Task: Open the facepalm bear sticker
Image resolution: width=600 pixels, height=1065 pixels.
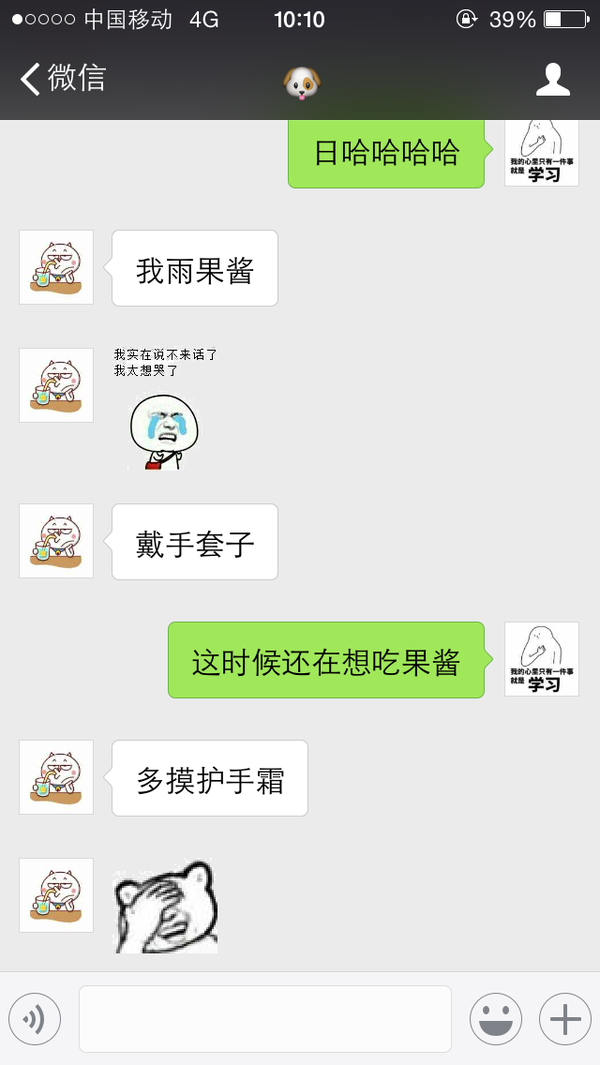Action: pyautogui.click(x=166, y=907)
